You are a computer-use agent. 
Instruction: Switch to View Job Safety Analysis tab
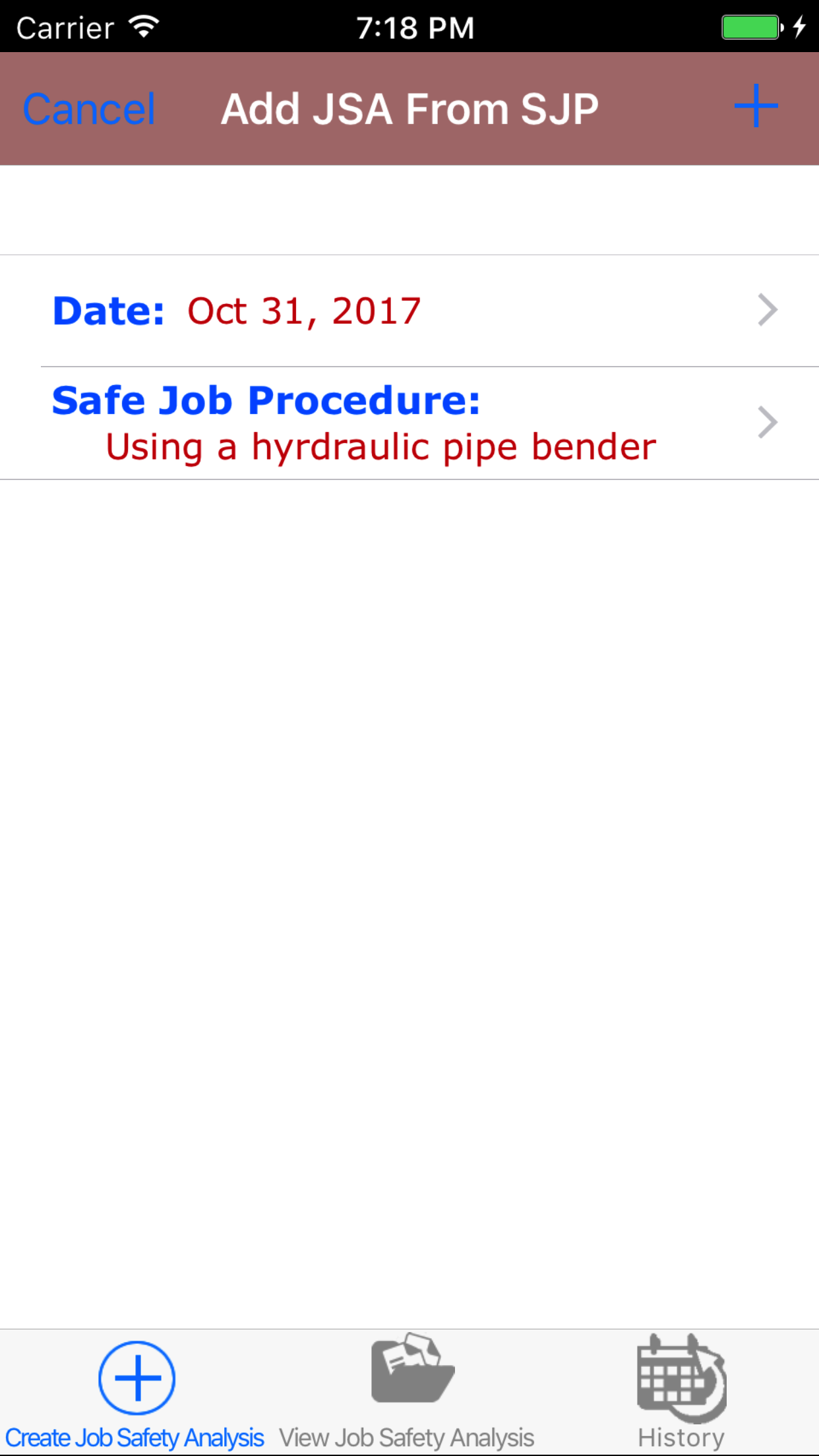(x=408, y=1393)
